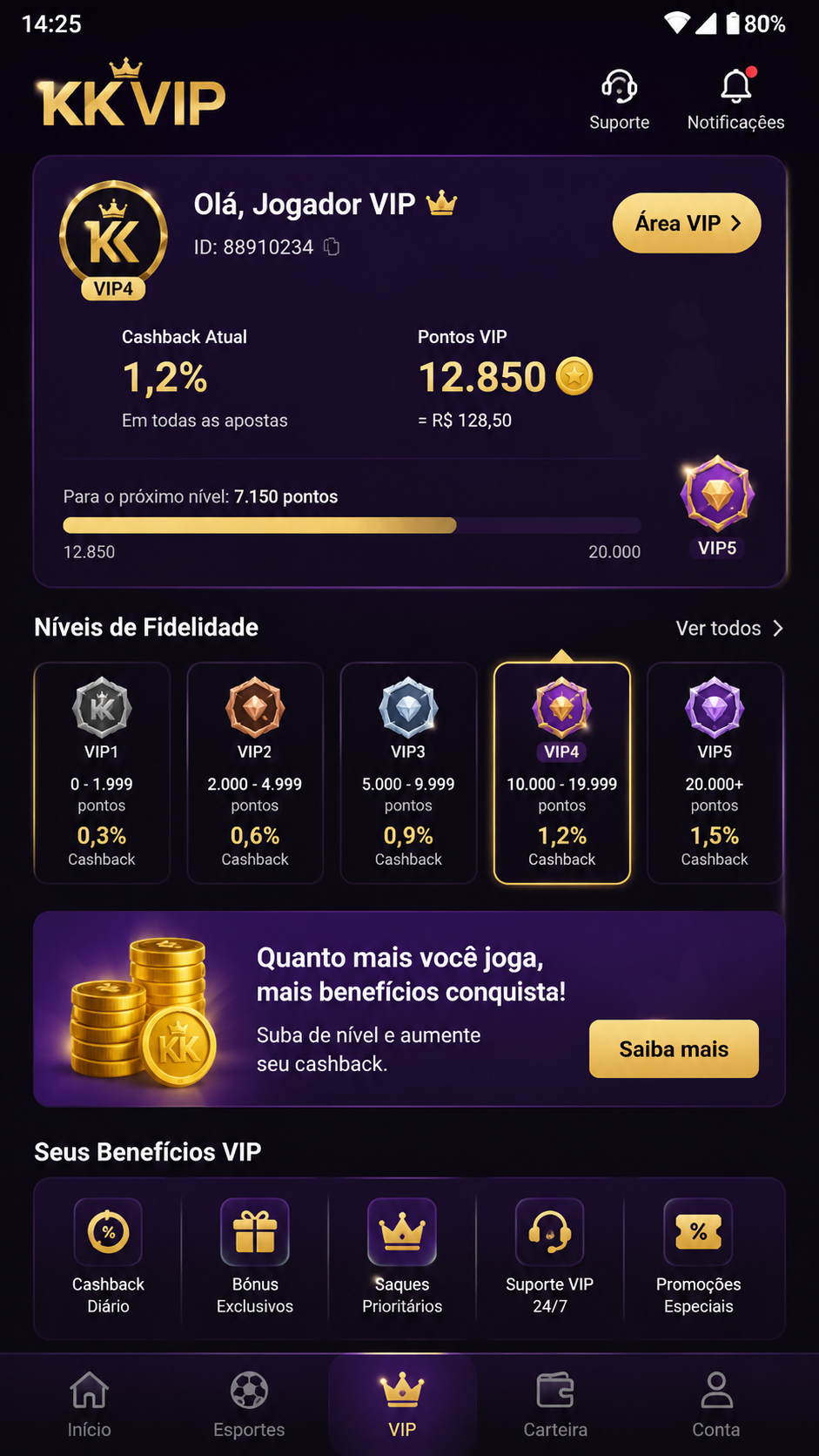Open Promoções Especiais benefit
Screen dimensions: 819x1456
(x=698, y=1257)
